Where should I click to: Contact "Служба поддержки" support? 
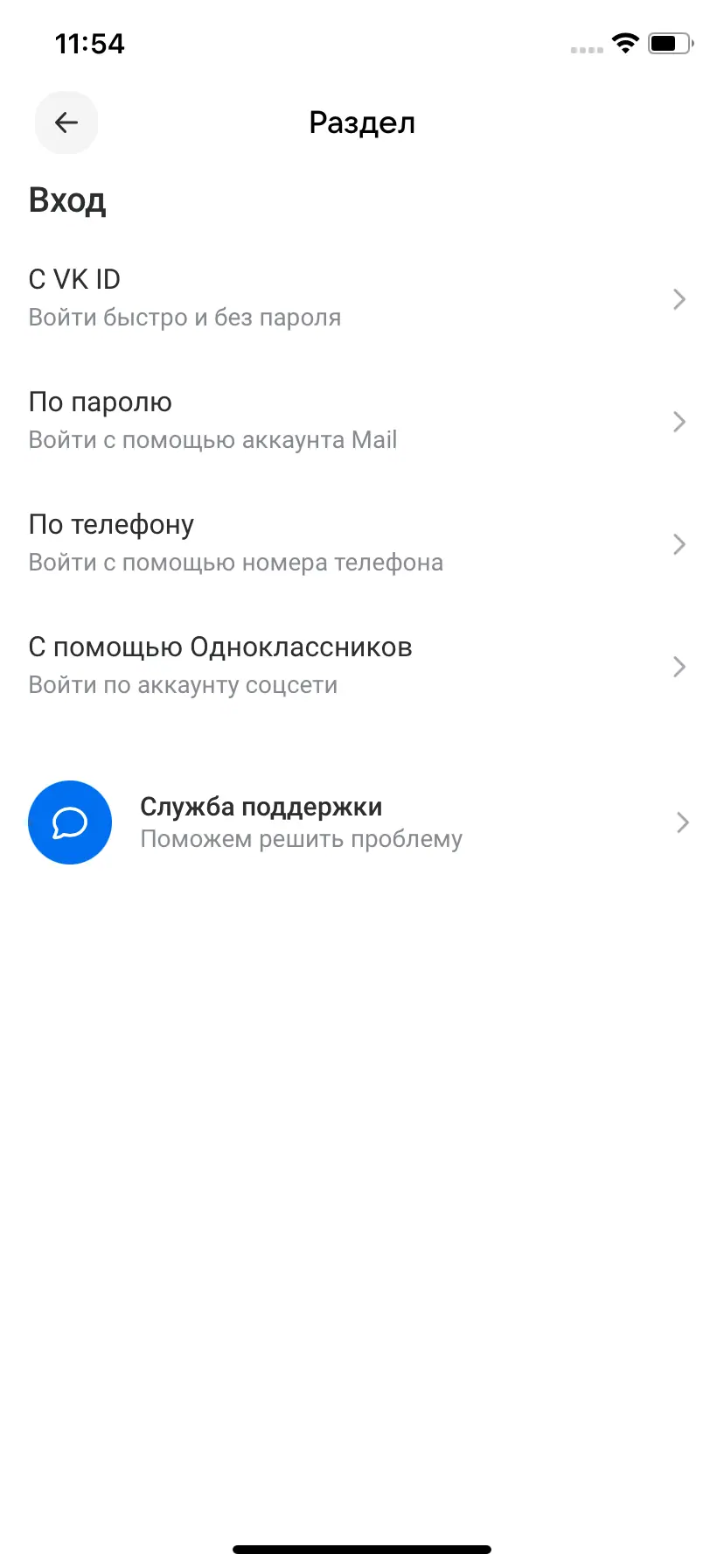pyautogui.click(x=359, y=822)
